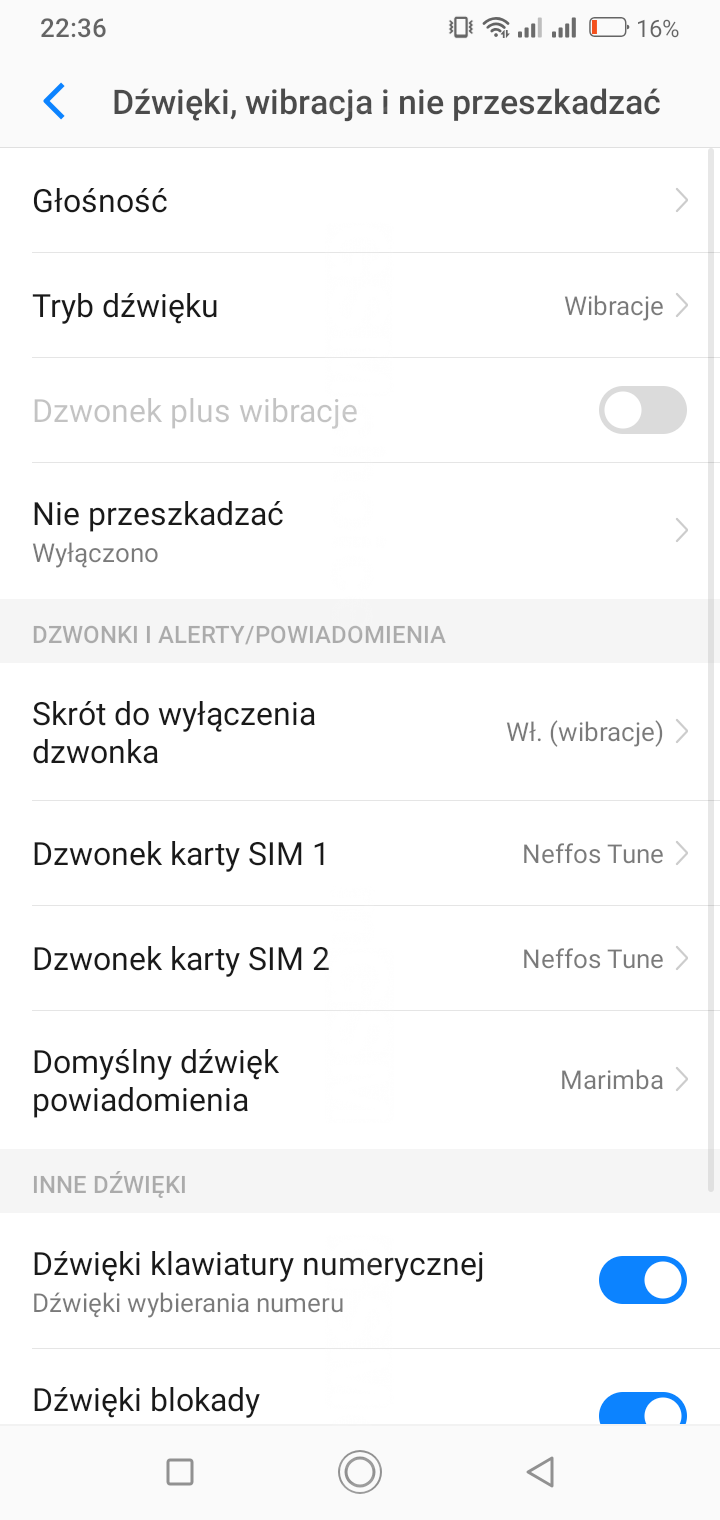Change Domyślny dźwięk powiadomienia
Image resolution: width=720 pixels, height=1520 pixels.
pos(360,1080)
